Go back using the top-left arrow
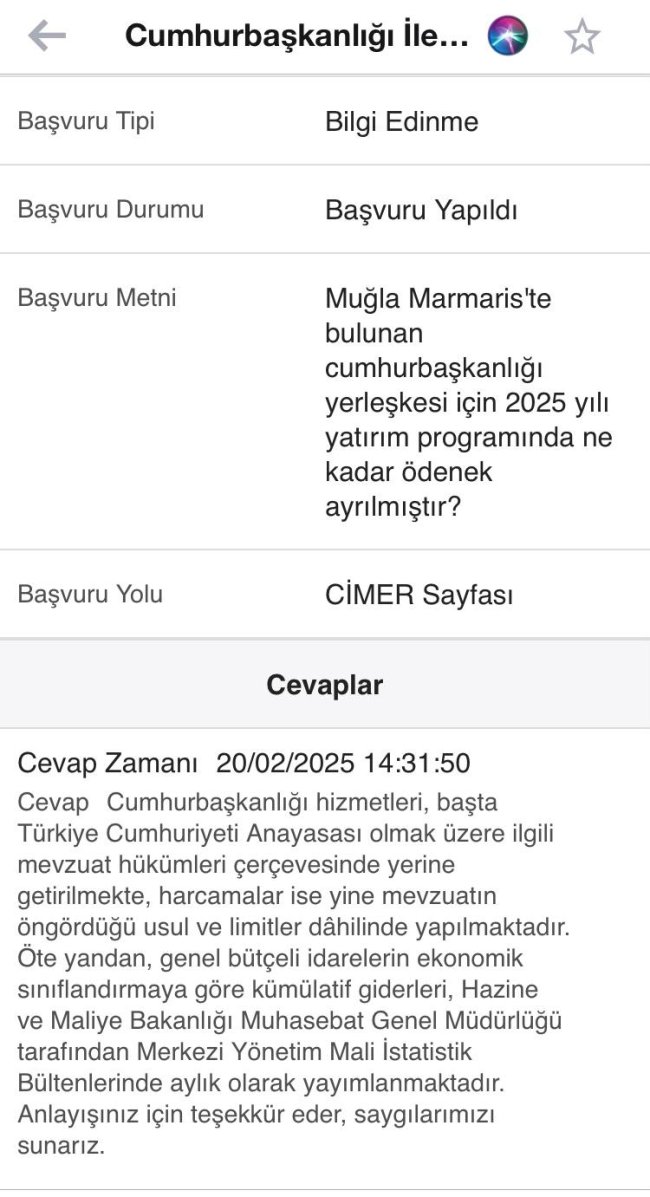Image resolution: width=650 pixels, height=1197 pixels. click(46, 37)
